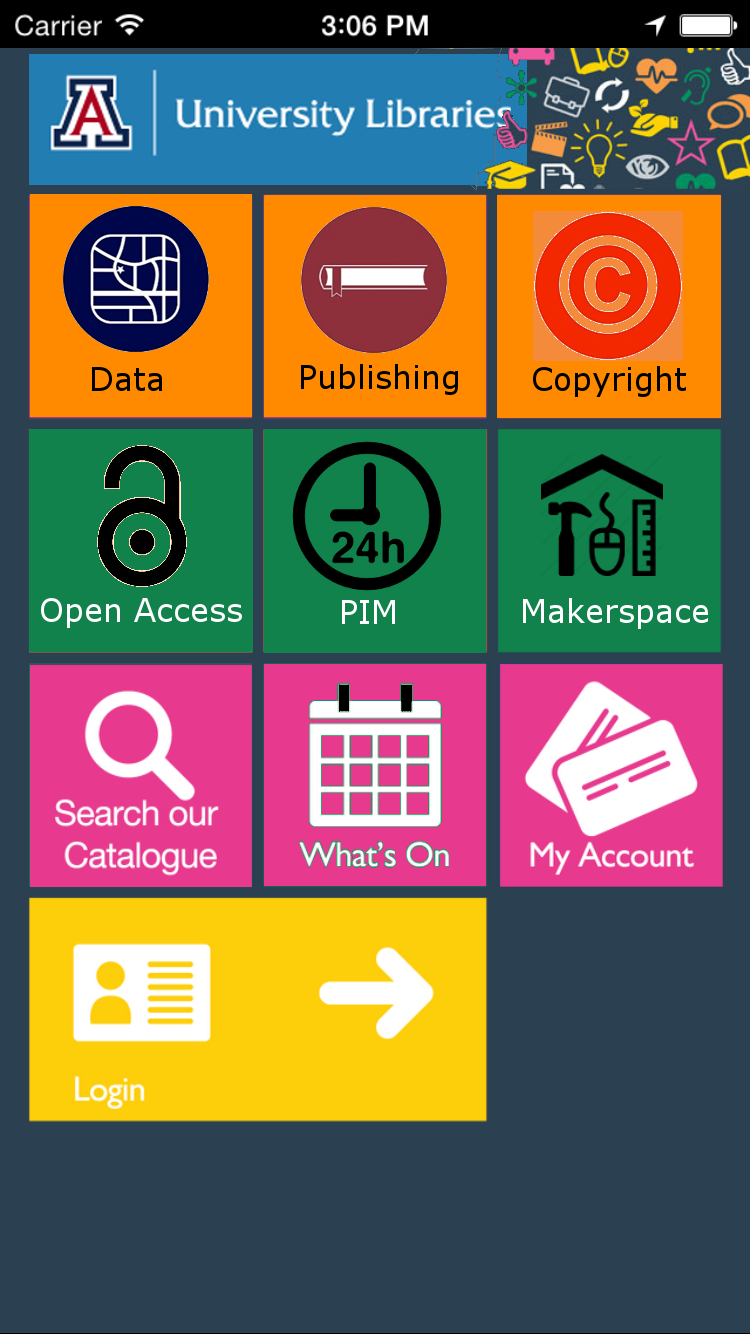Open the PIM 24h tile

[x=374, y=540]
